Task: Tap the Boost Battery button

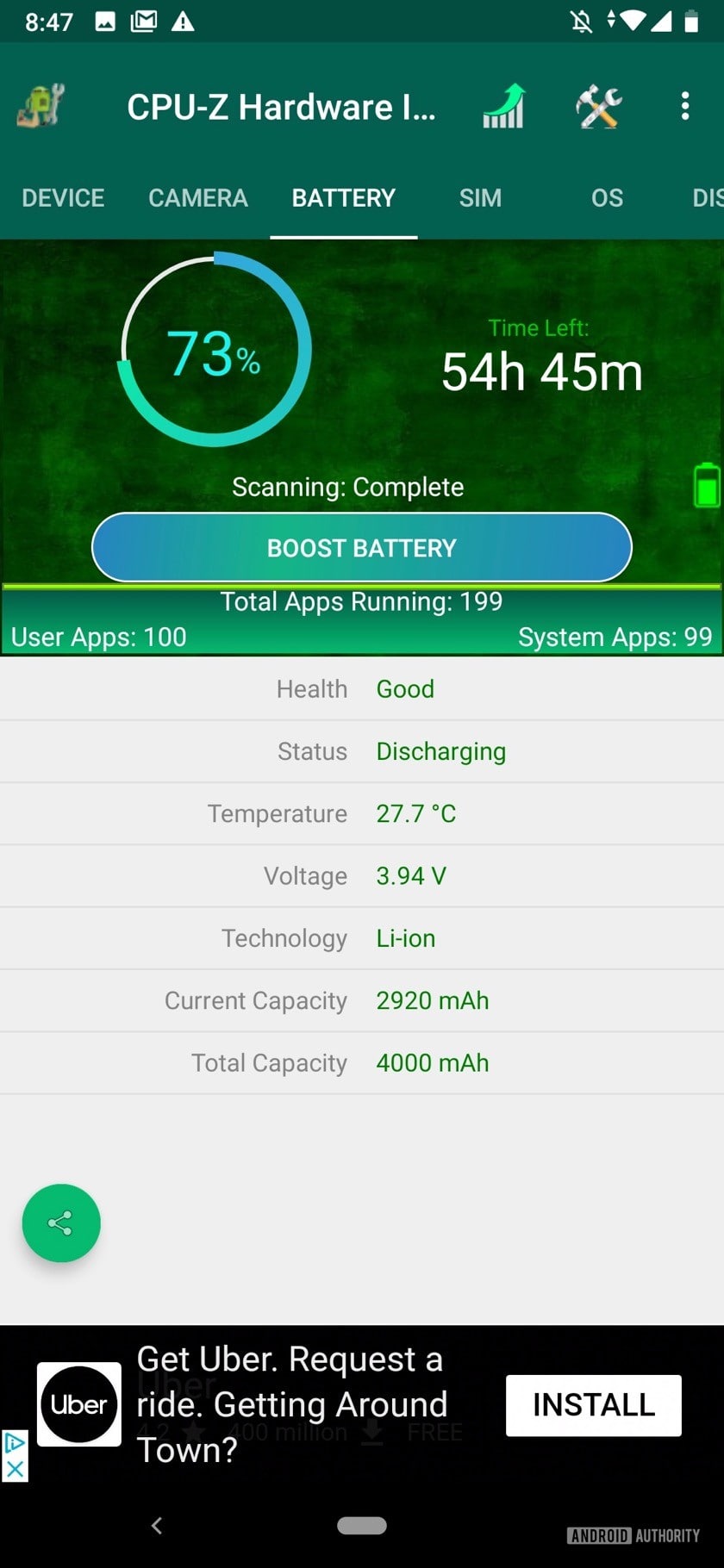Action: [361, 548]
